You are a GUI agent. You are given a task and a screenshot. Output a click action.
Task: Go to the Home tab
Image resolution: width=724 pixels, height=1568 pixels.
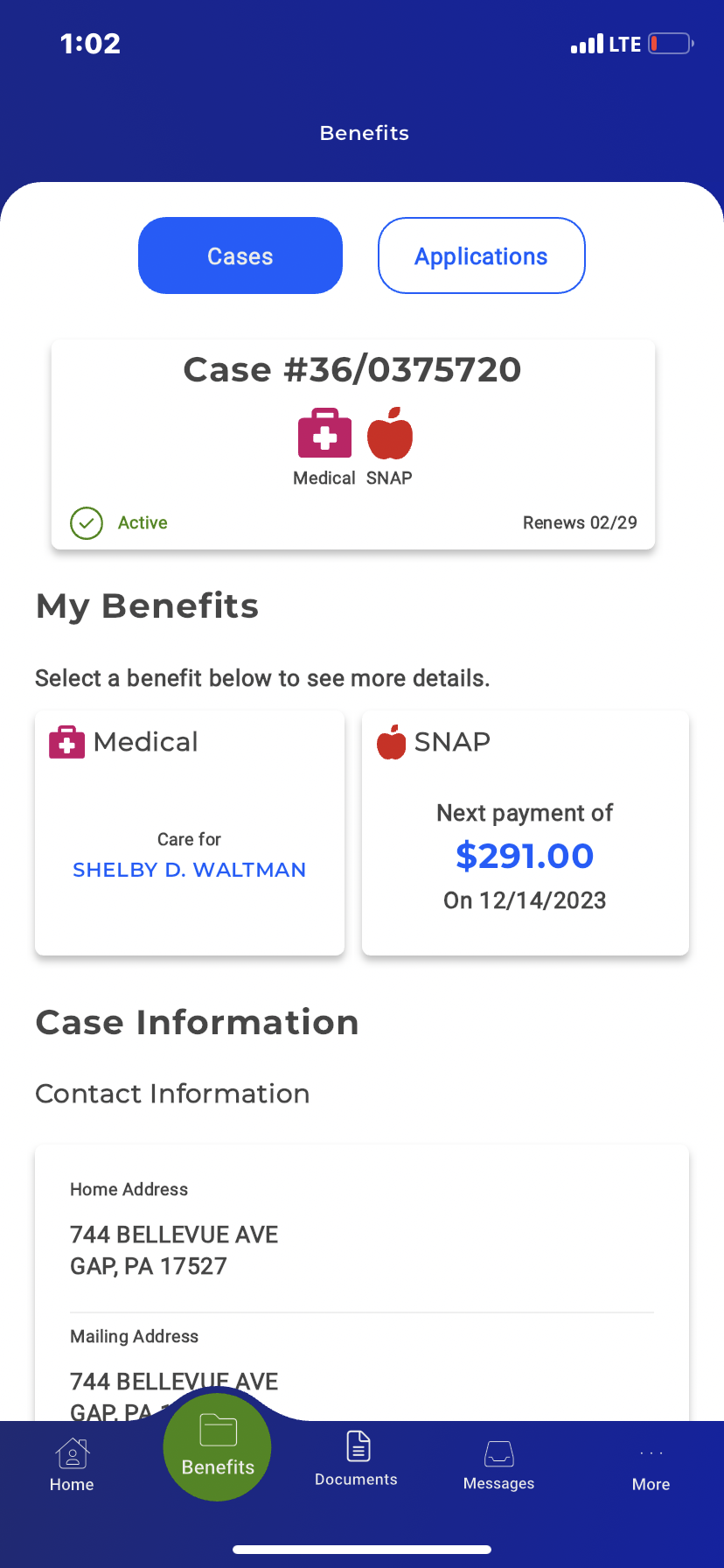click(x=72, y=1465)
